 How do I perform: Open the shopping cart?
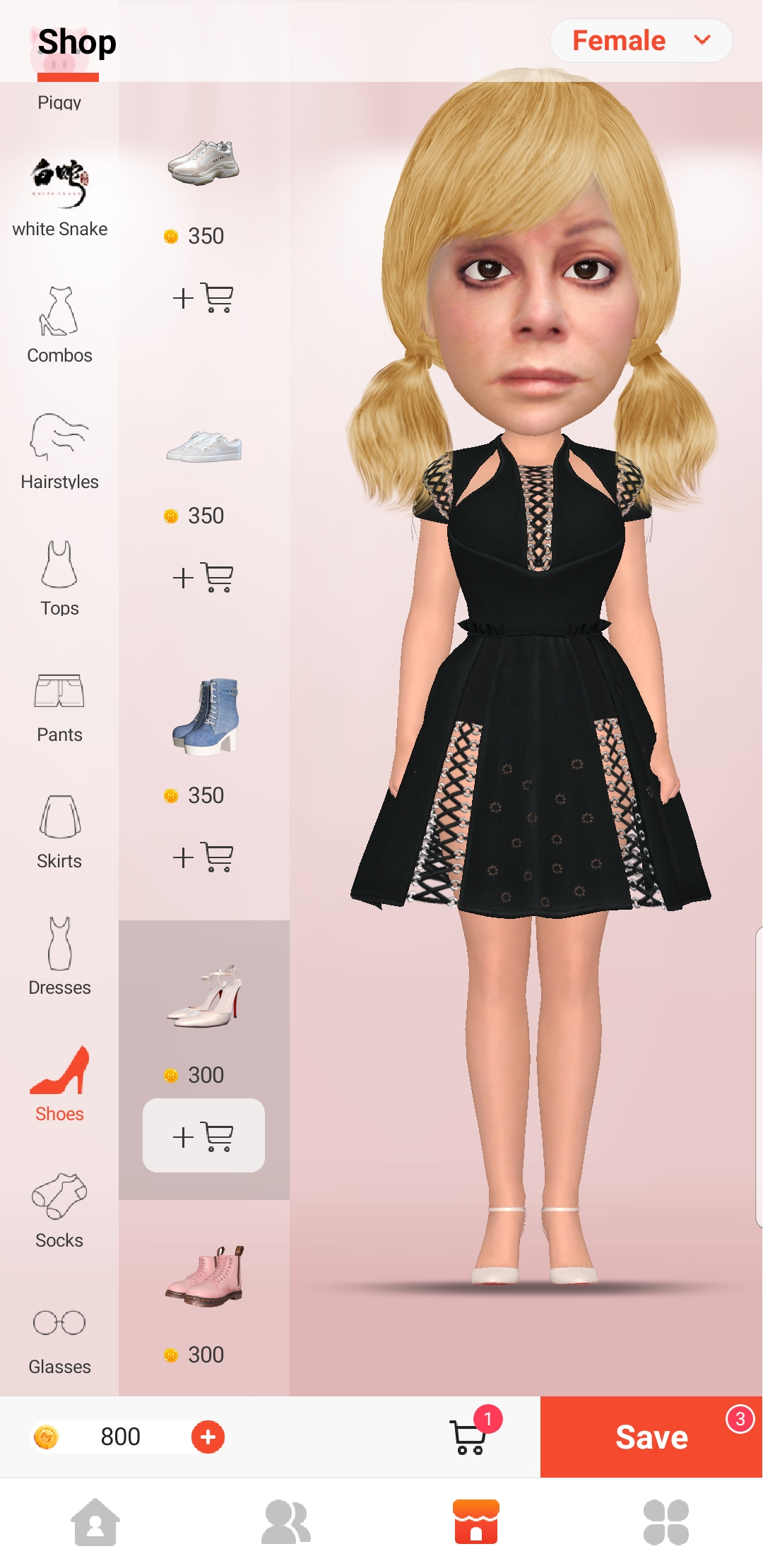468,1437
